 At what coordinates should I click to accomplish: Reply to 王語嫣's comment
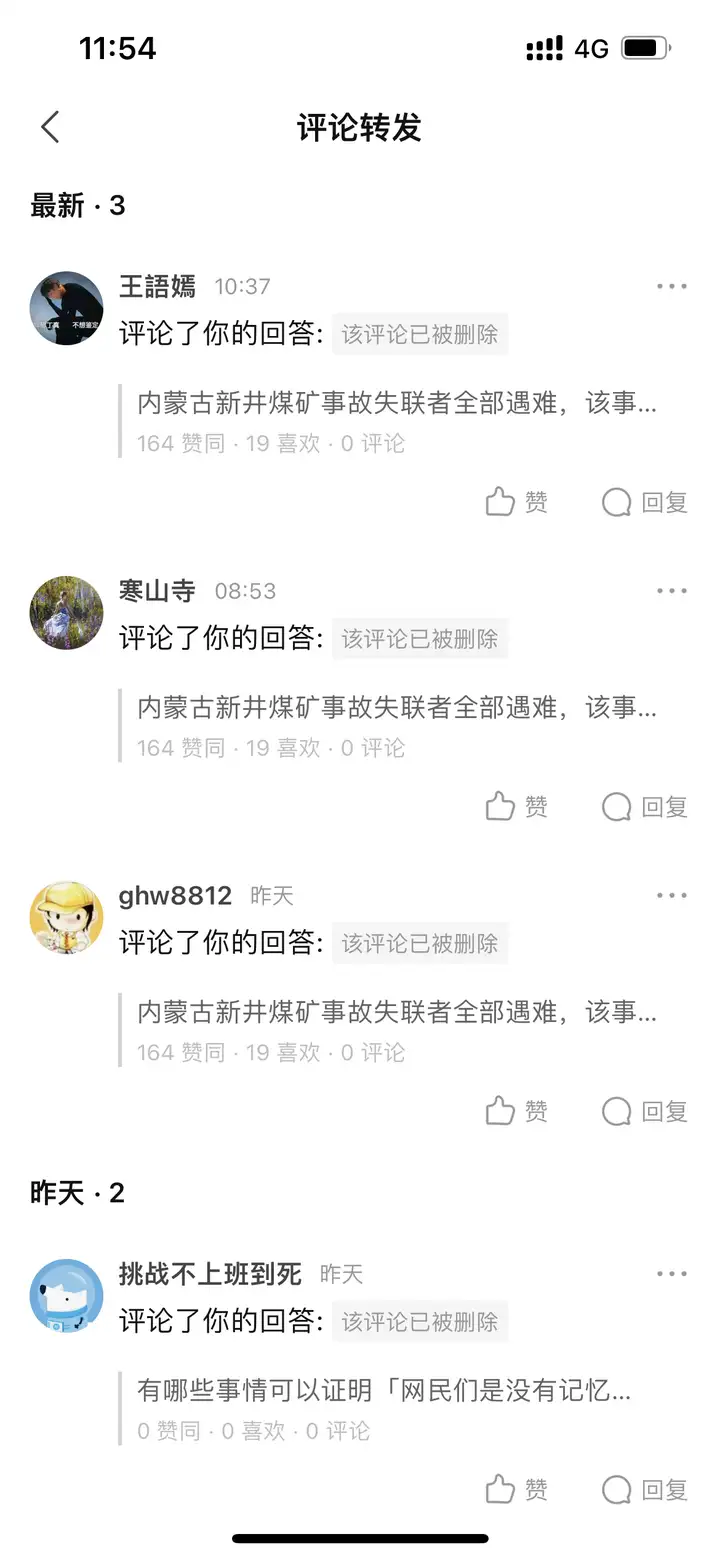(x=644, y=502)
